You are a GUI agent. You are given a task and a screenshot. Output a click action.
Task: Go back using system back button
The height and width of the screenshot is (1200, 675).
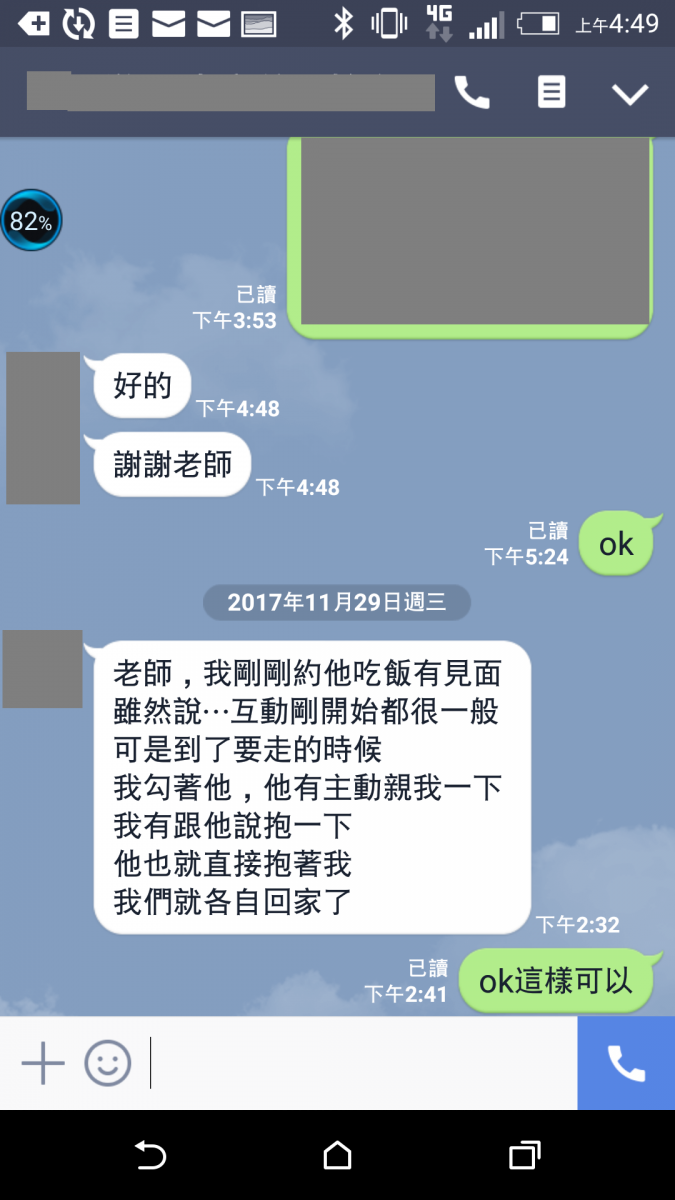(150, 1156)
